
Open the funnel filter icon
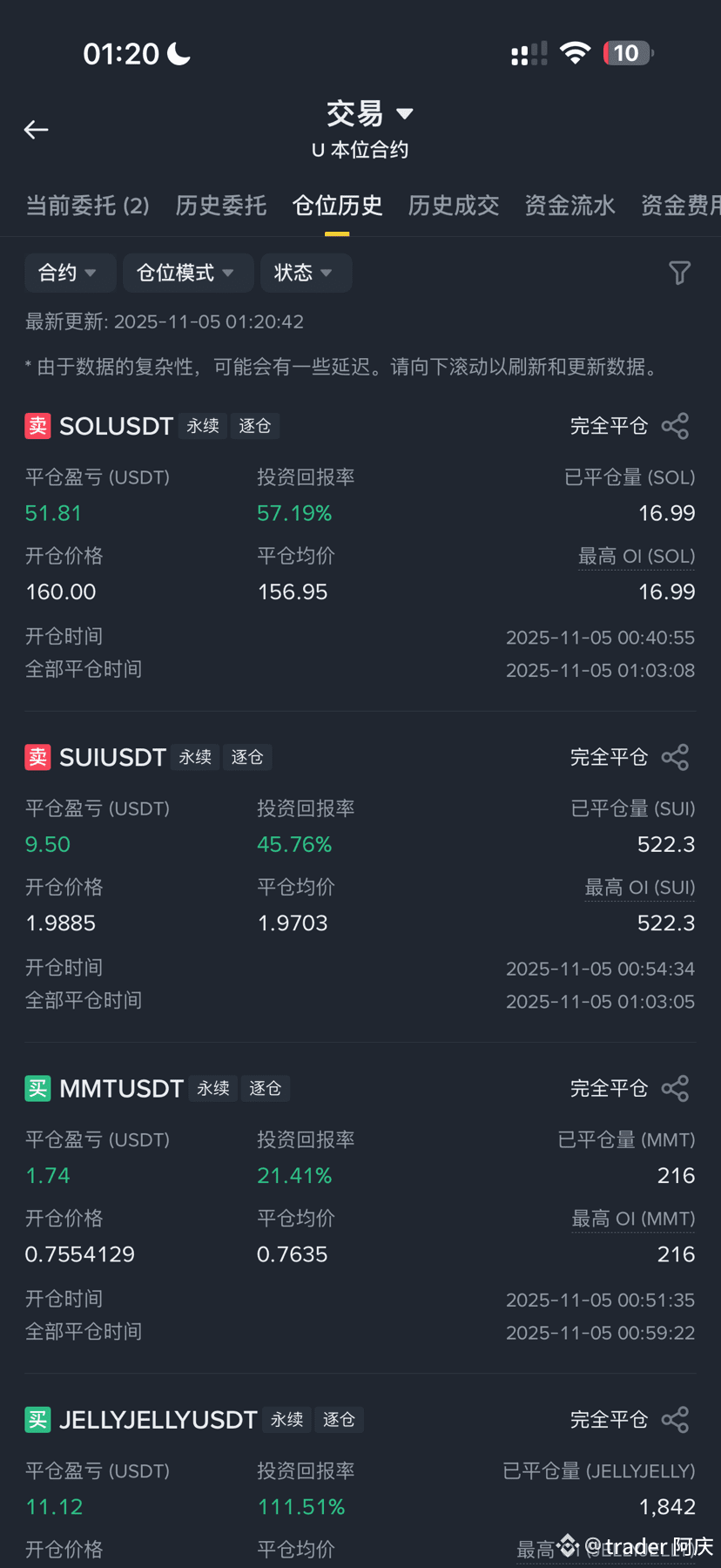point(680,273)
